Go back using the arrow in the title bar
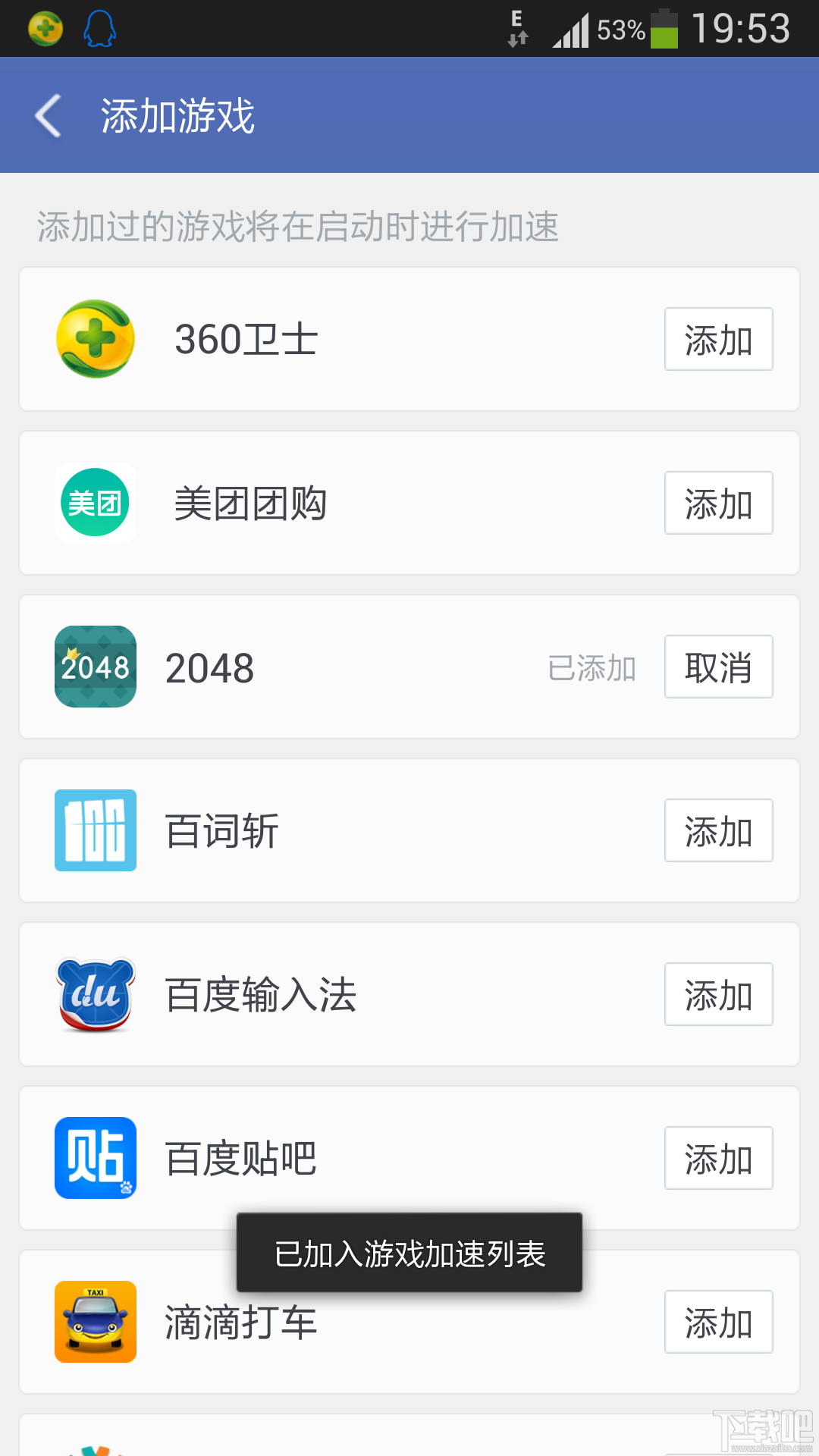Viewport: 819px width, 1456px height. click(x=47, y=115)
